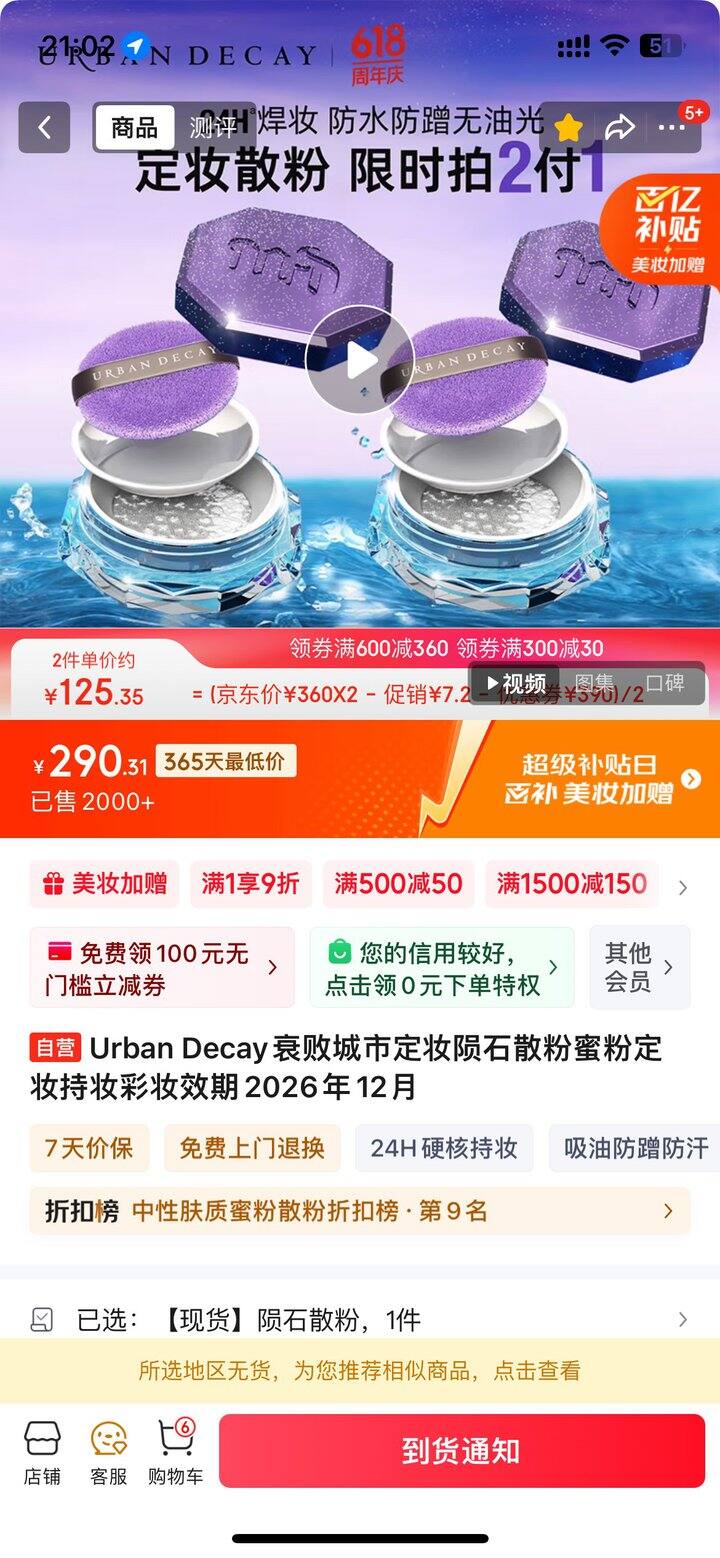720x1558 pixels.
Task: Open the 超级补贴日 banner
Action: pos(600,779)
